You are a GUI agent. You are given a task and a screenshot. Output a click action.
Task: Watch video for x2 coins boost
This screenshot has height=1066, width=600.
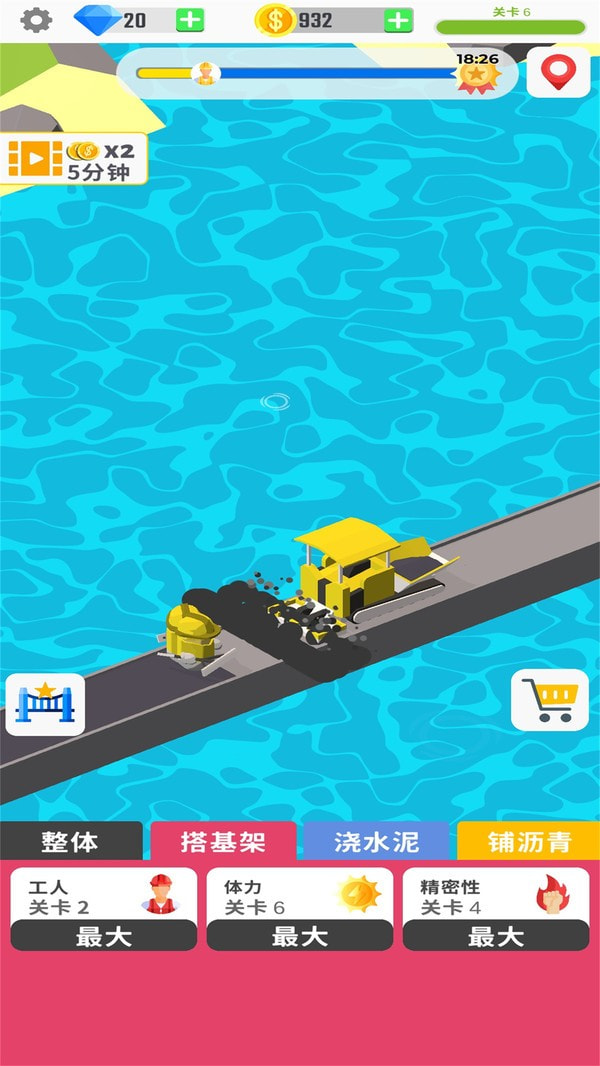[x=74, y=159]
